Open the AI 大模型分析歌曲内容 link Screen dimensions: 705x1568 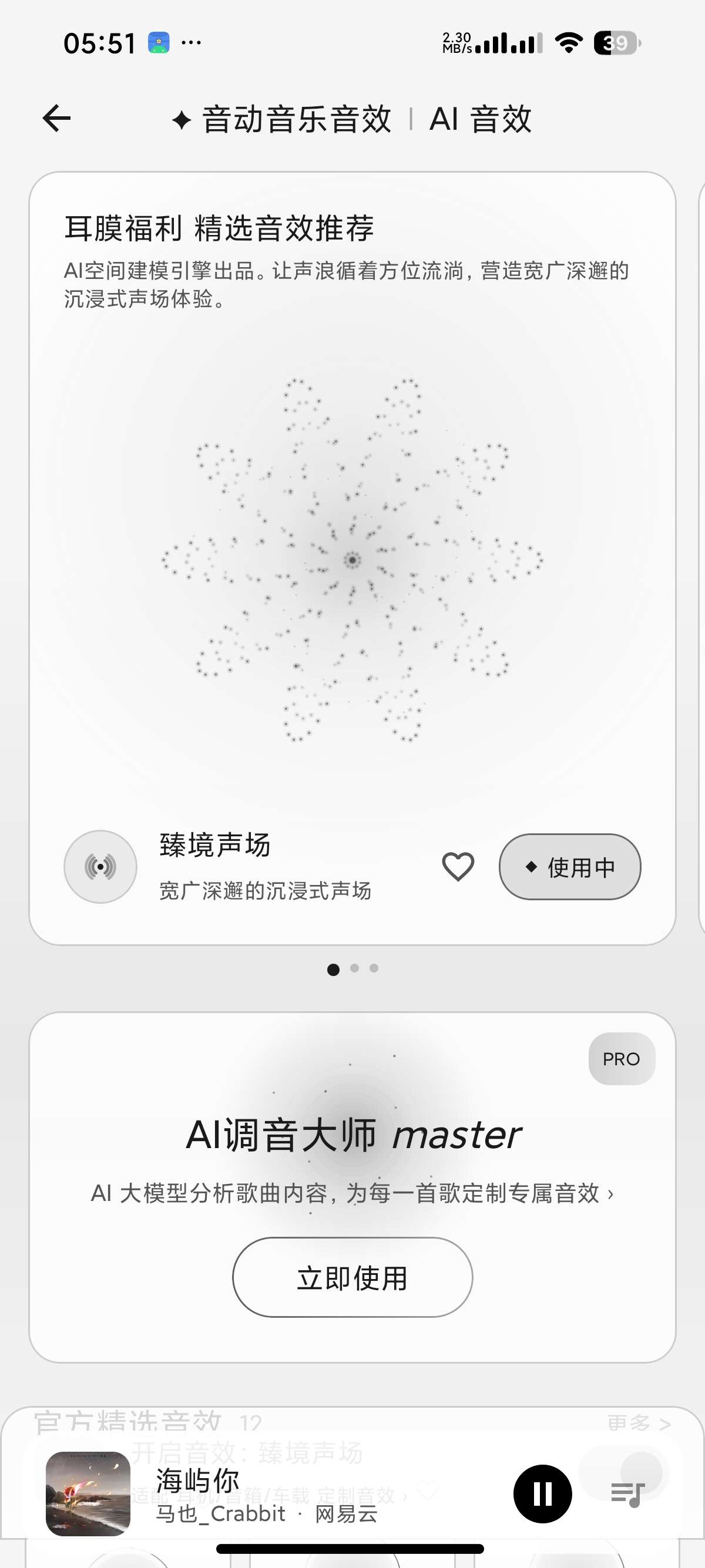pyautogui.click(x=352, y=1194)
